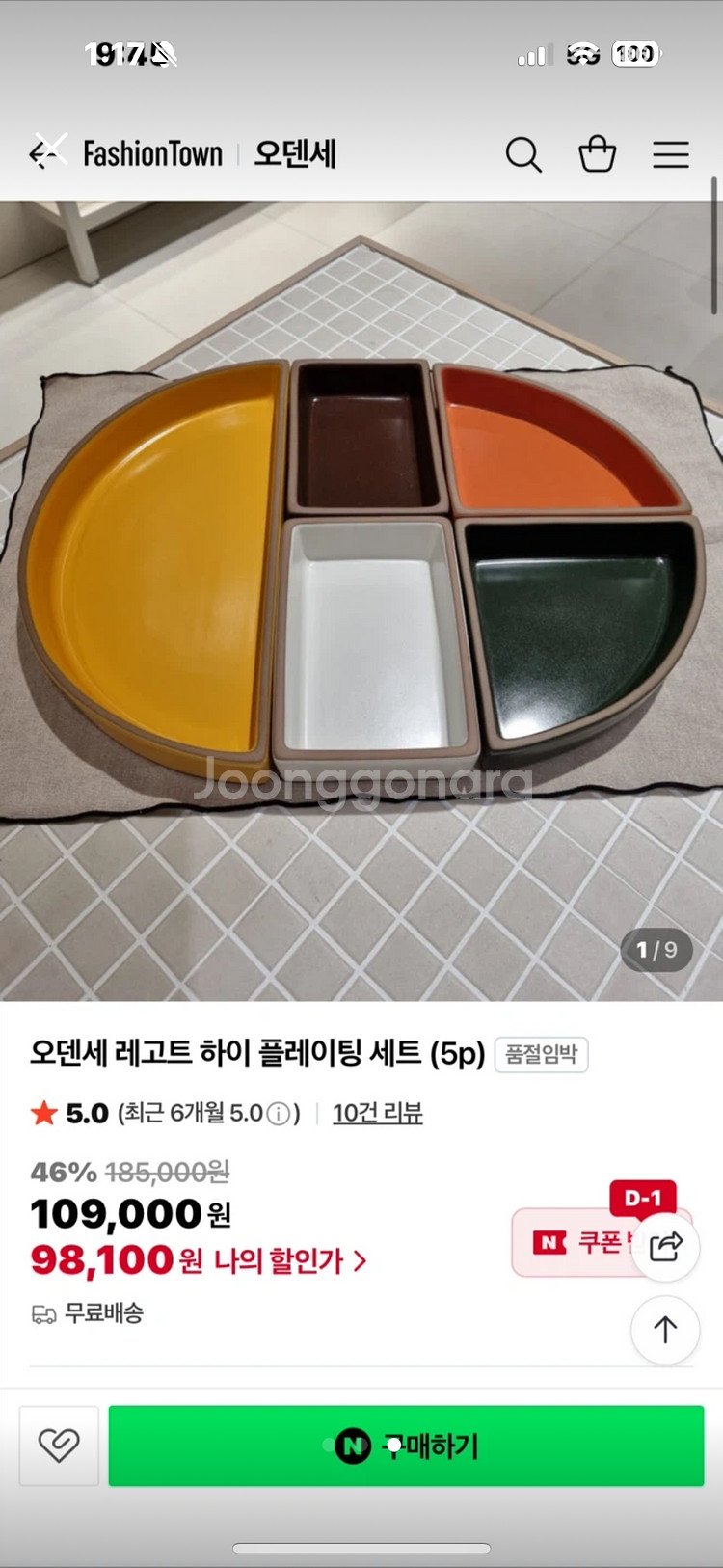
Task: Open the search magnifier icon
Action: [523, 154]
